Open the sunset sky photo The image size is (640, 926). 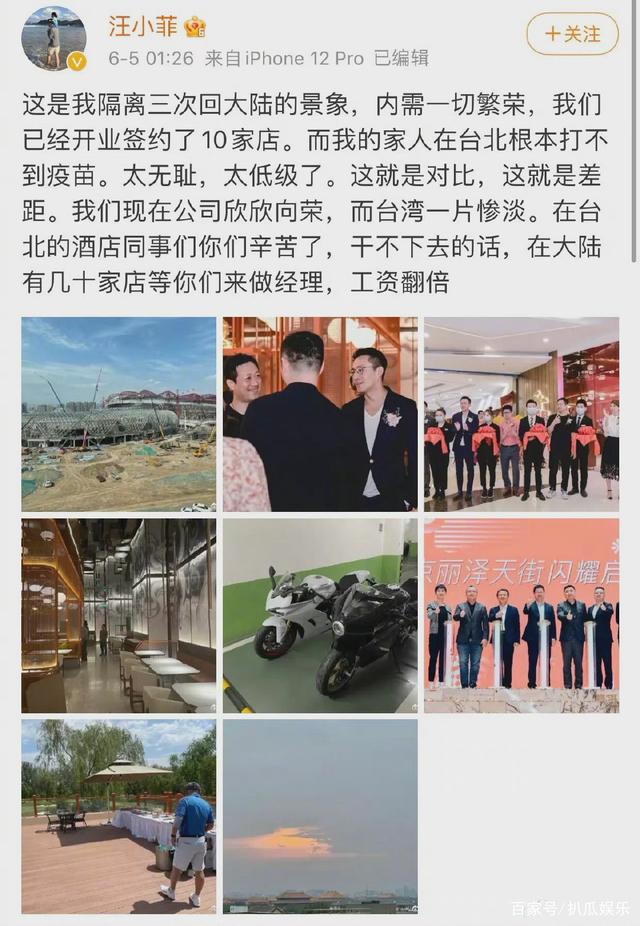[320, 816]
